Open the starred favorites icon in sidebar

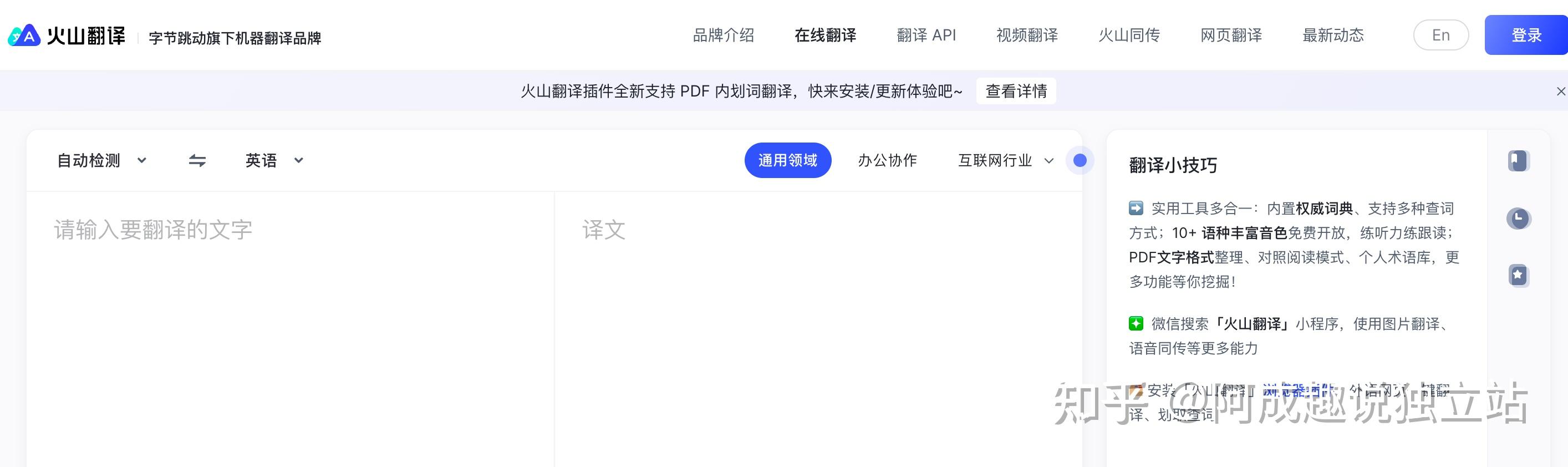click(x=1518, y=275)
